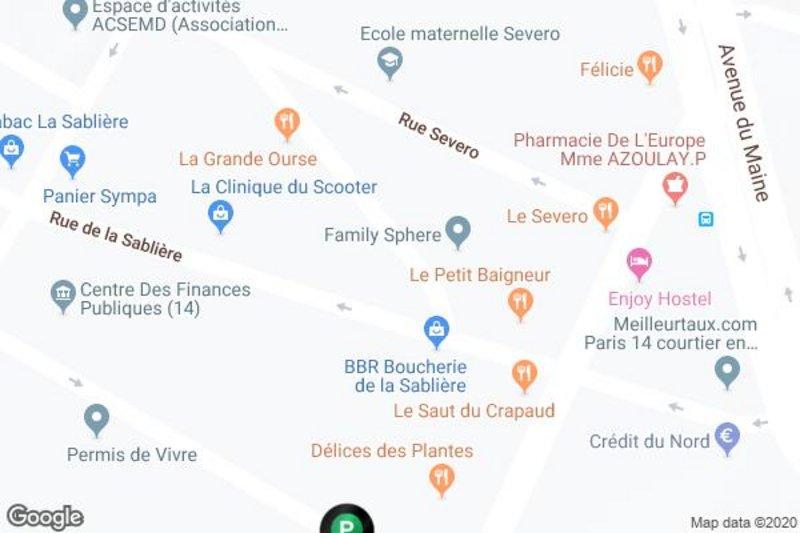The width and height of the screenshot is (800, 533).
Task: Tap the La Clinique du Scooter shop pin
Action: (221, 213)
